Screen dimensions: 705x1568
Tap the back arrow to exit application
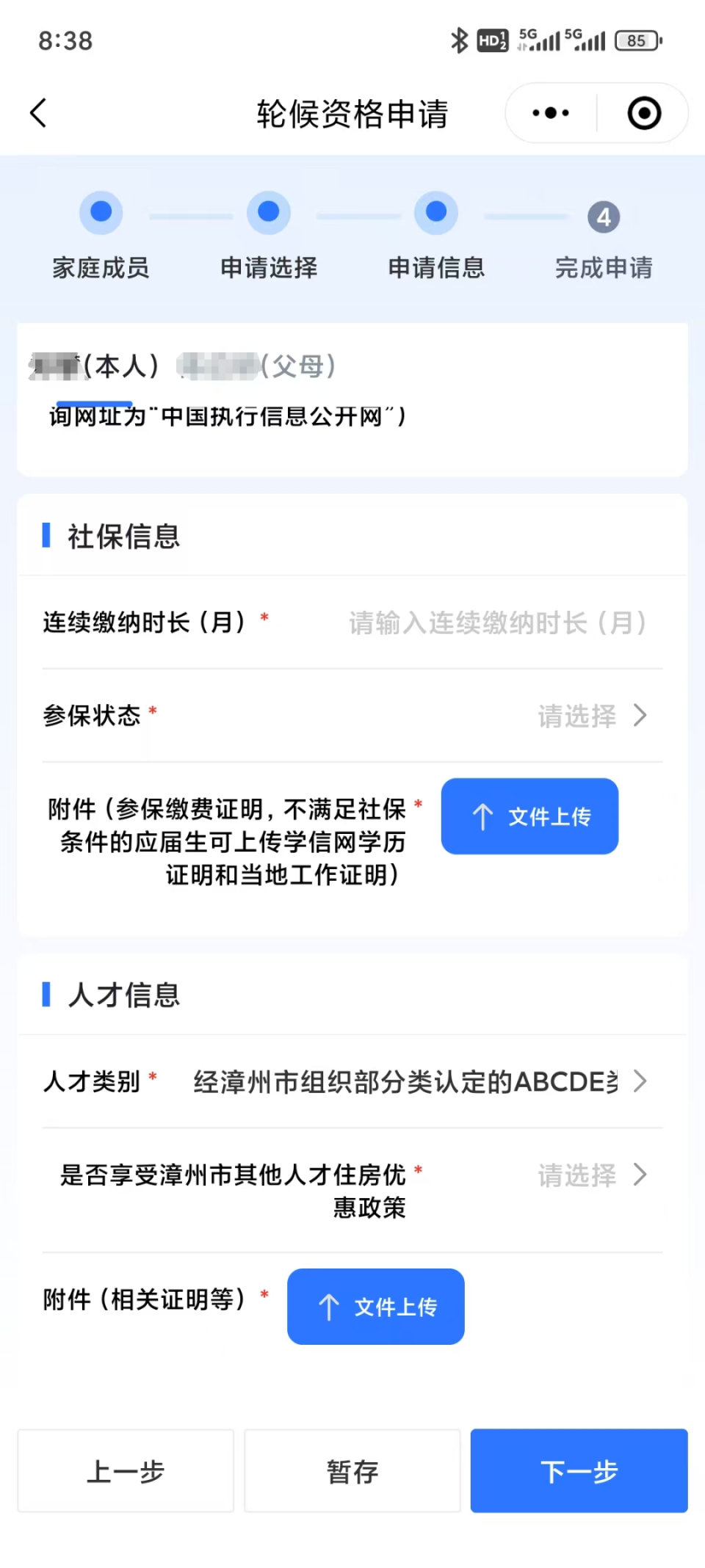click(38, 112)
